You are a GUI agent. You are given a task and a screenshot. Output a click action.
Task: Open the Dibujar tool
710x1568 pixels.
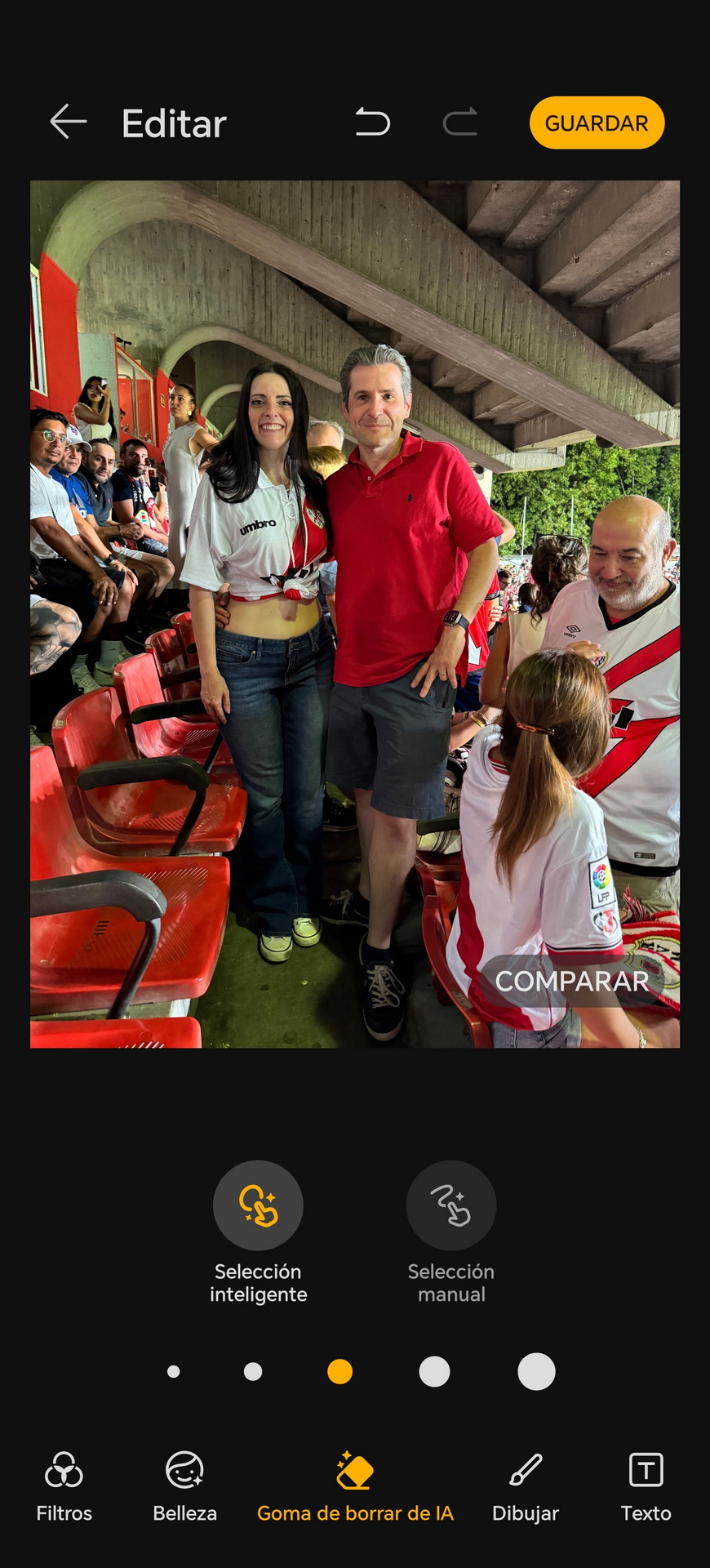tap(526, 1486)
